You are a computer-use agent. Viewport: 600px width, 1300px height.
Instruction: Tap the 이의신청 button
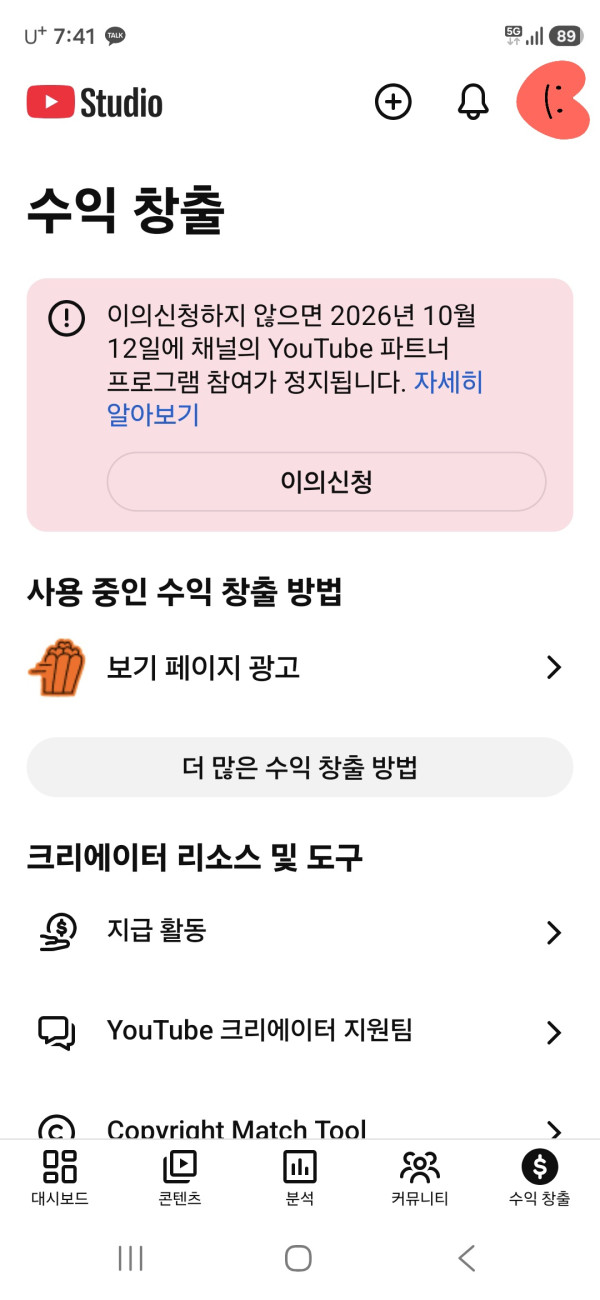[326, 482]
